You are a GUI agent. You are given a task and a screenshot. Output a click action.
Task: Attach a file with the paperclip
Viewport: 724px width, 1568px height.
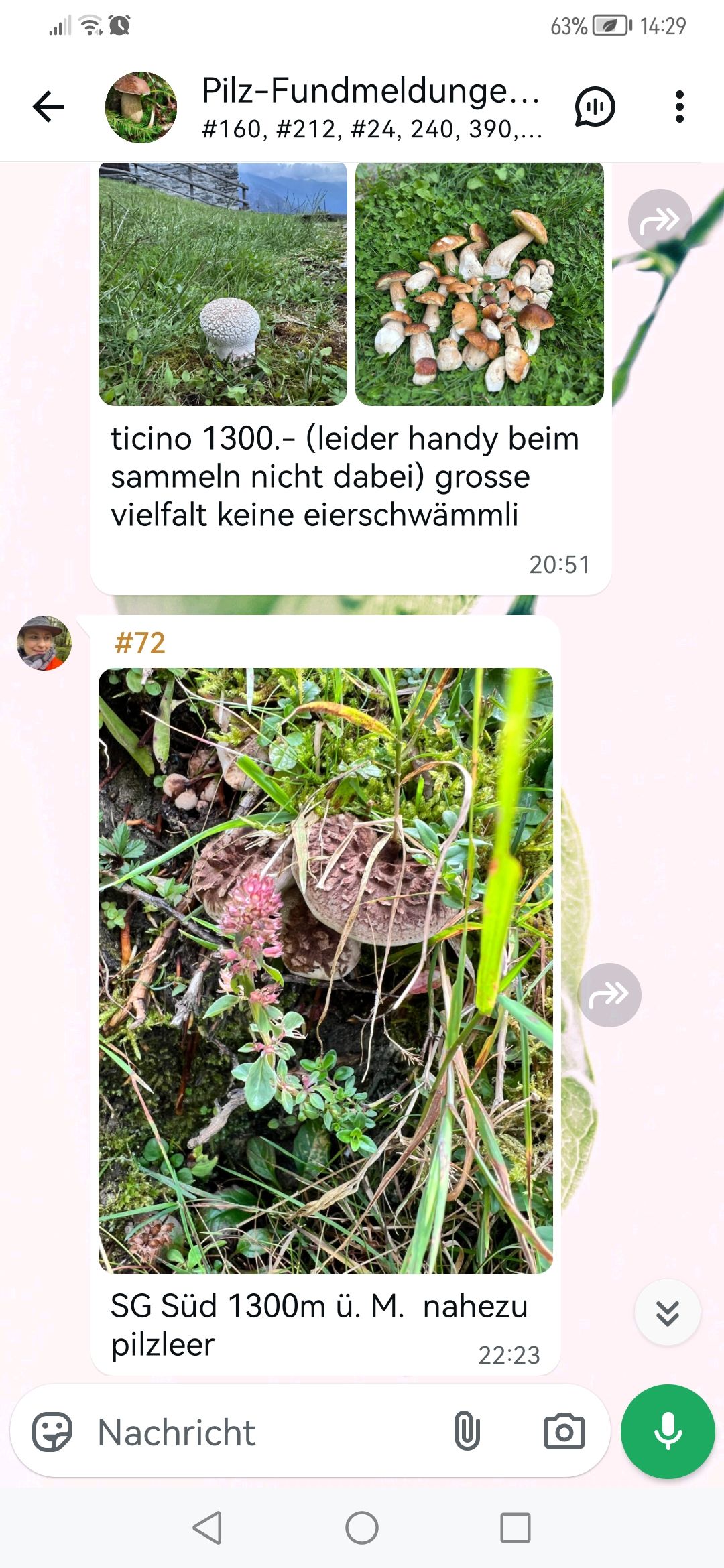click(x=467, y=1431)
